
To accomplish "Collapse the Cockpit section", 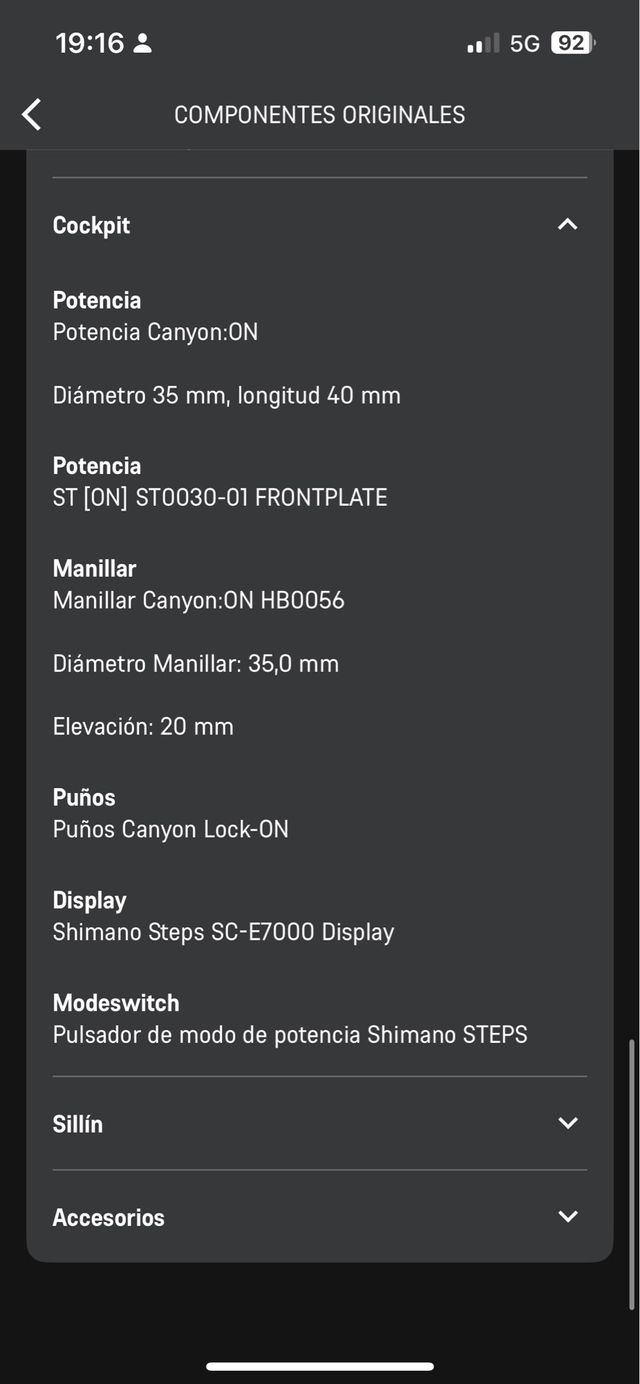I will click(x=567, y=225).
